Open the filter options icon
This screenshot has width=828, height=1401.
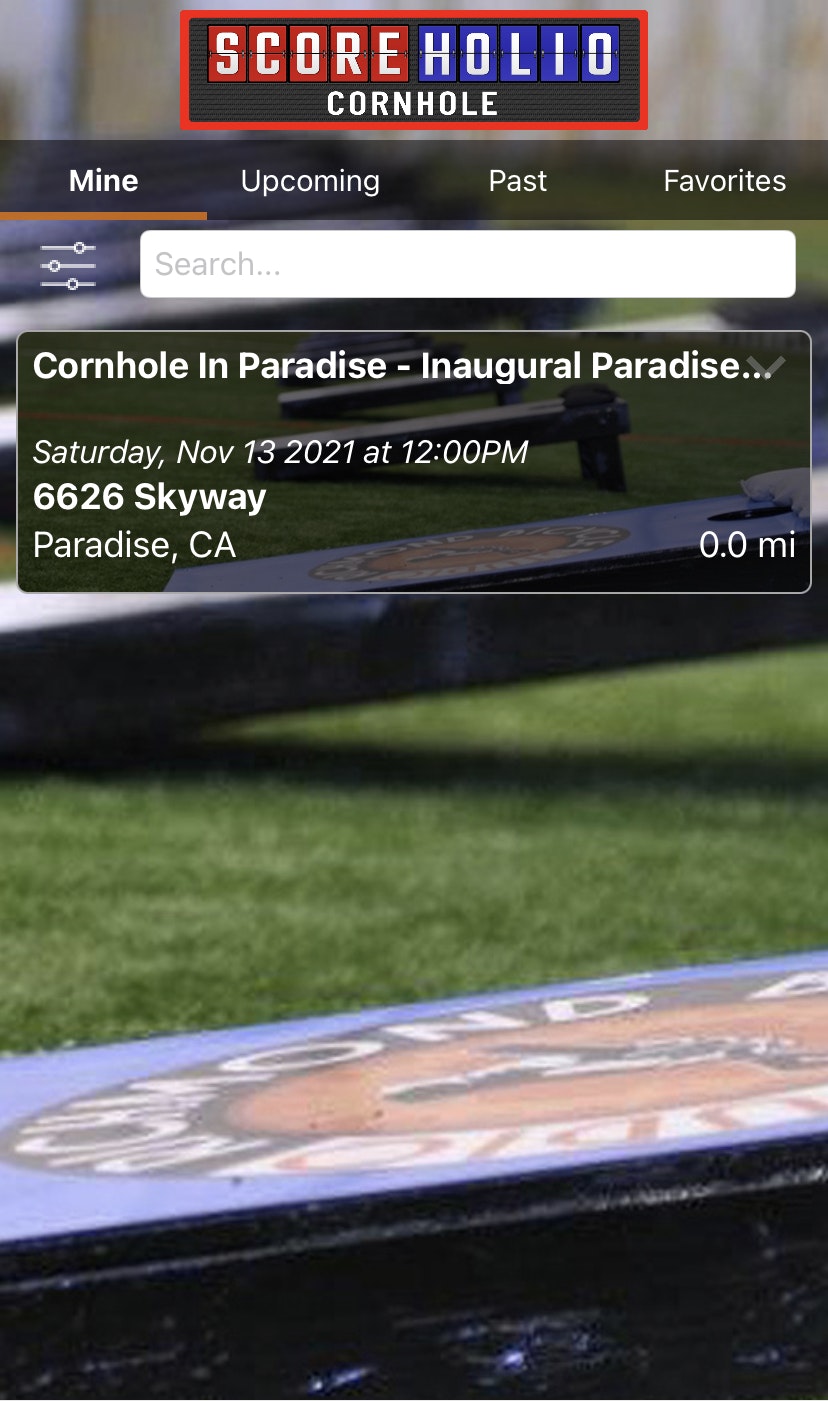[x=68, y=265]
